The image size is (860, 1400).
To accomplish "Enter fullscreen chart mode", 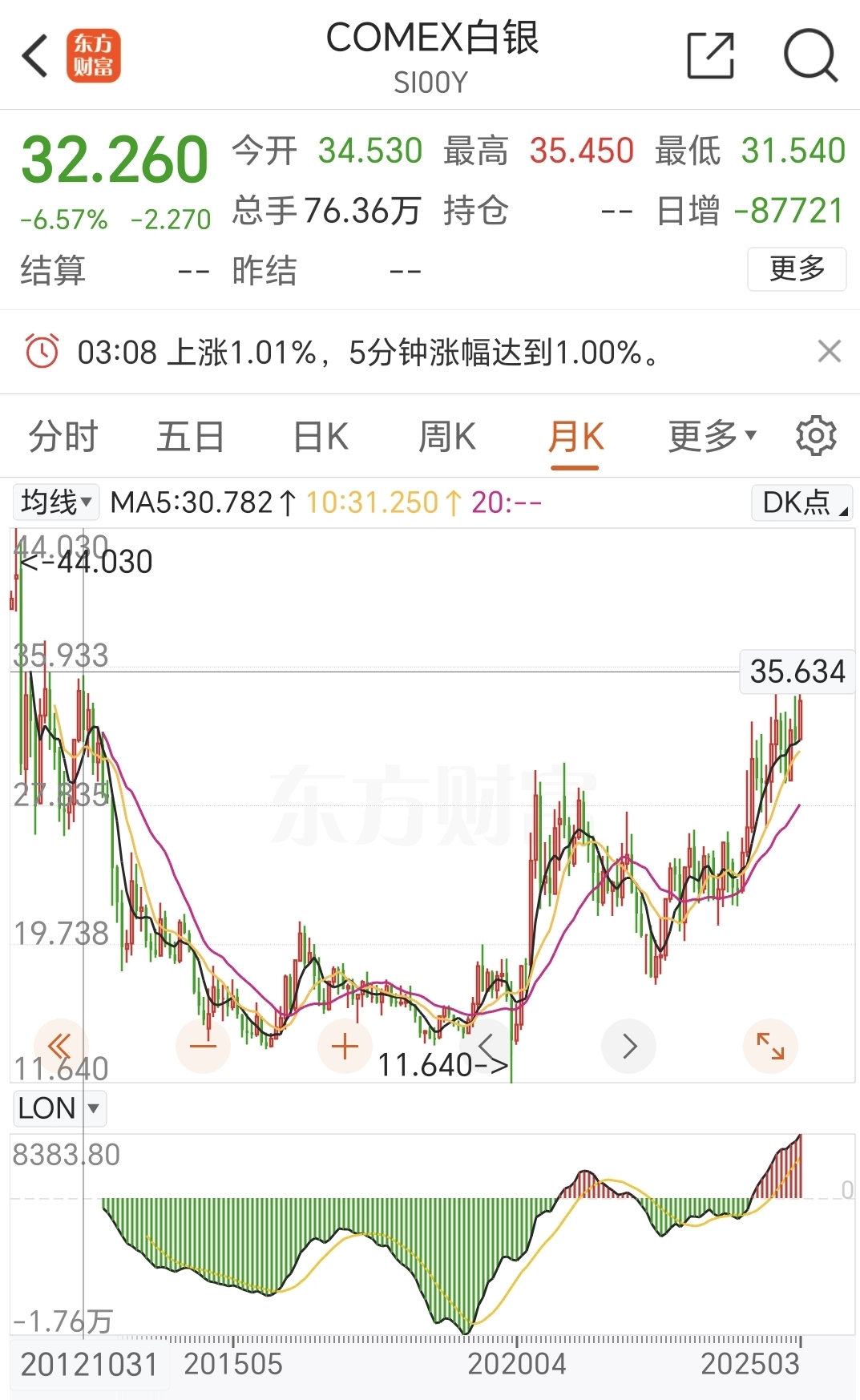I will 770,1046.
